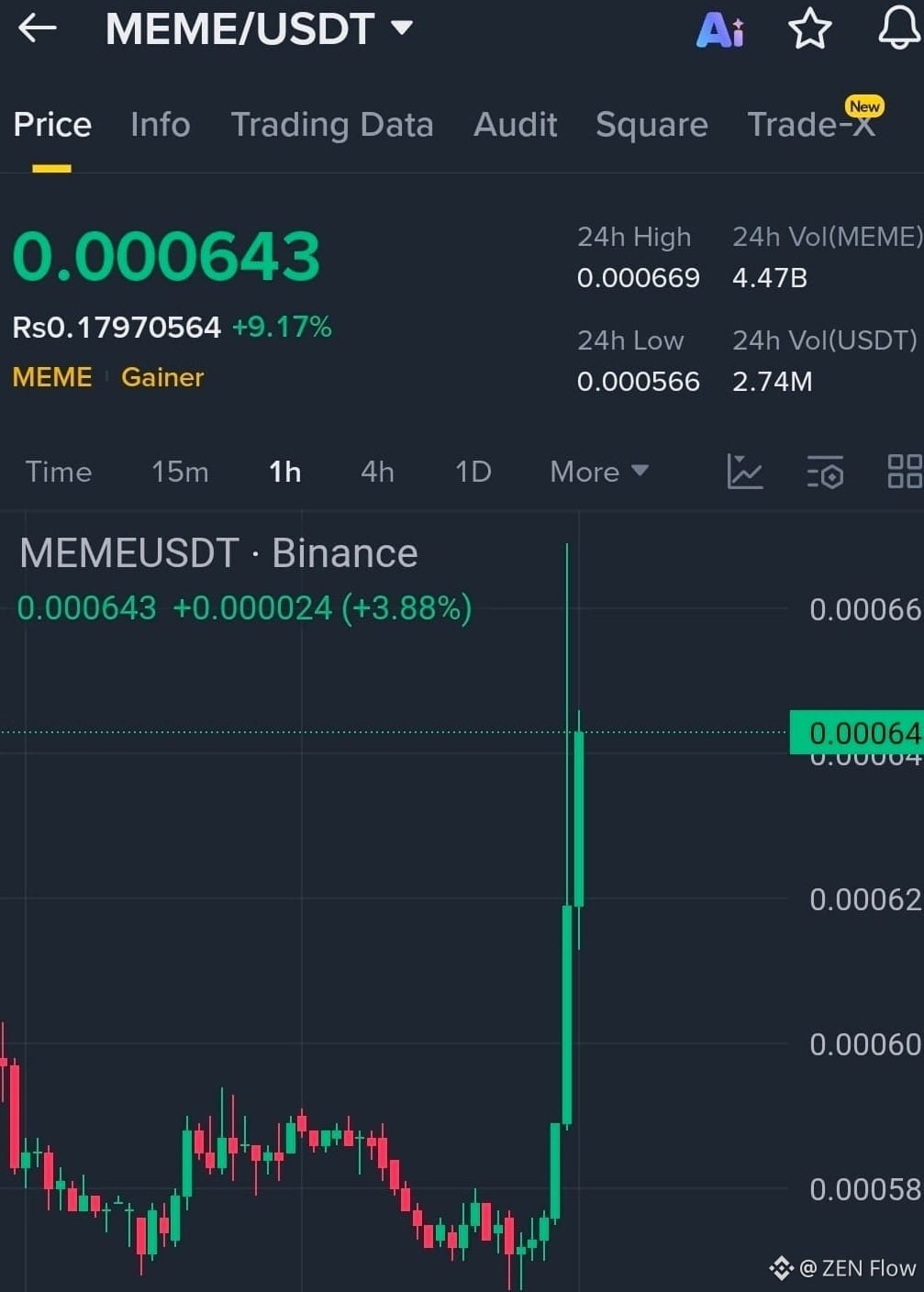Select the Time chart view
The height and width of the screenshot is (1292, 924).
(x=59, y=472)
